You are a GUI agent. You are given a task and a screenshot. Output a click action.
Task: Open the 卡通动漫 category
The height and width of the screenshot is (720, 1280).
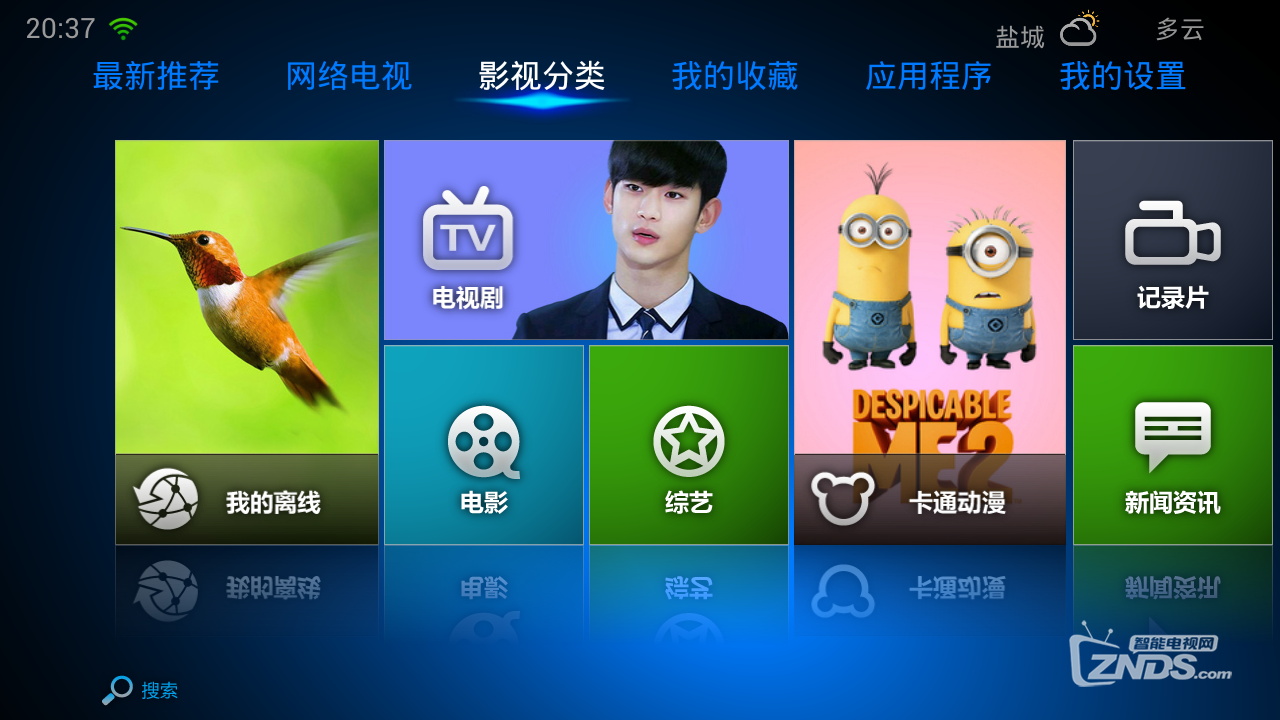coord(930,342)
